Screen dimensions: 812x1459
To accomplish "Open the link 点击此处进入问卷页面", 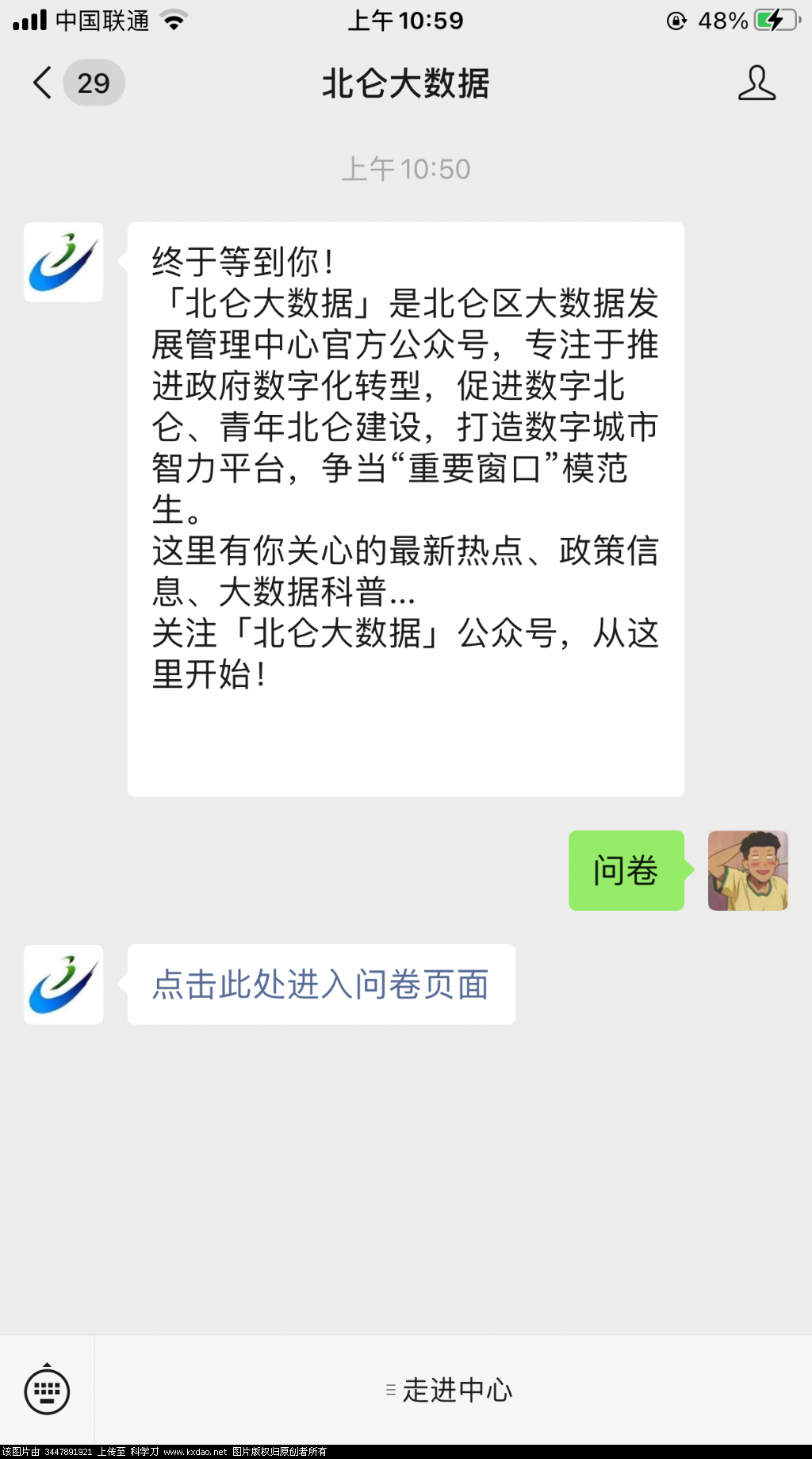I will (x=320, y=985).
